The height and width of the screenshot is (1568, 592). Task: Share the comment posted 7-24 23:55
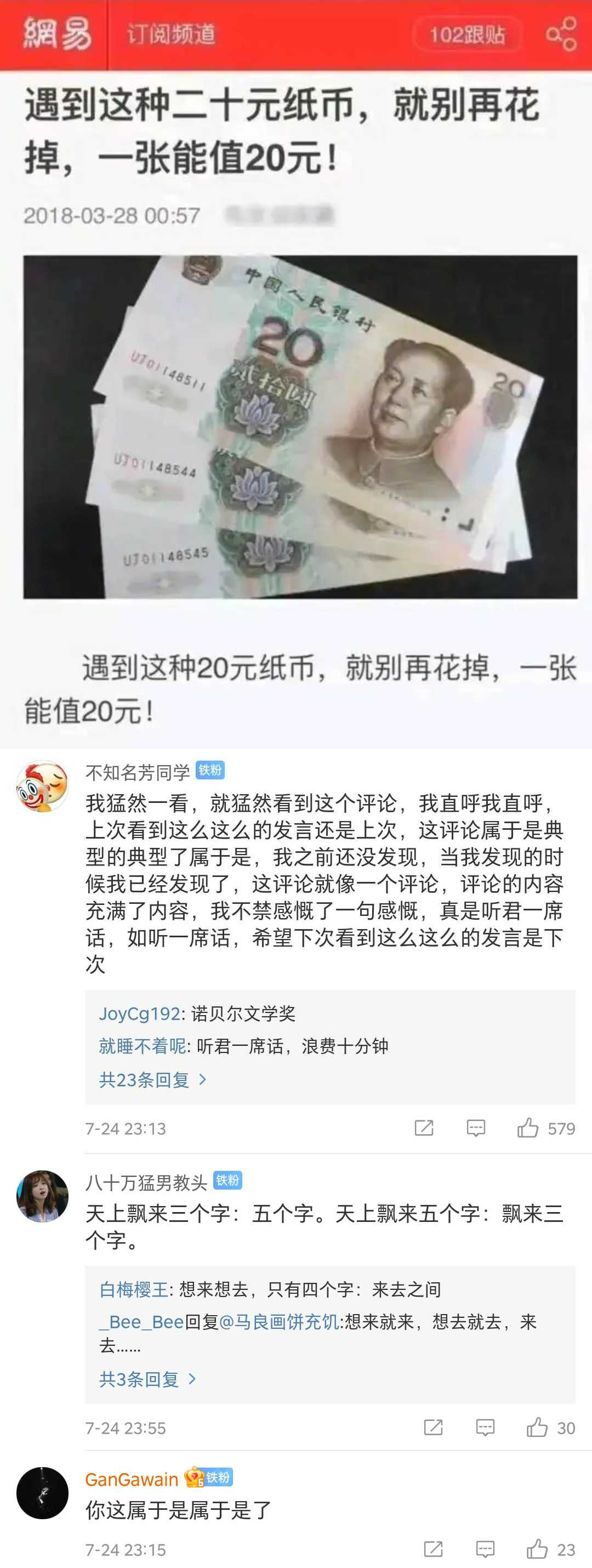[x=432, y=1428]
